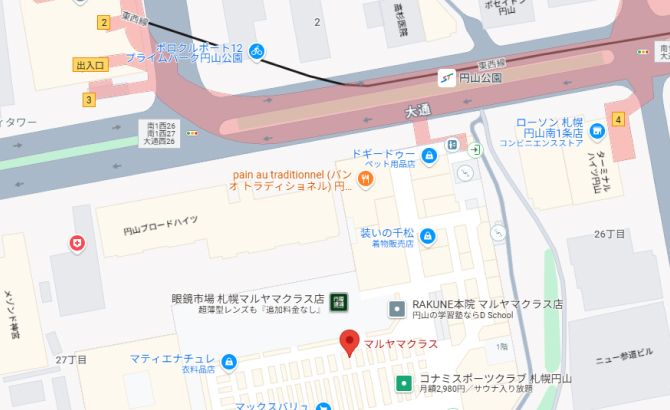The height and width of the screenshot is (410, 670).
Task: Tap the コナミスポーツクラブ 札幌円山 marker
Action: pyautogui.click(x=404, y=382)
